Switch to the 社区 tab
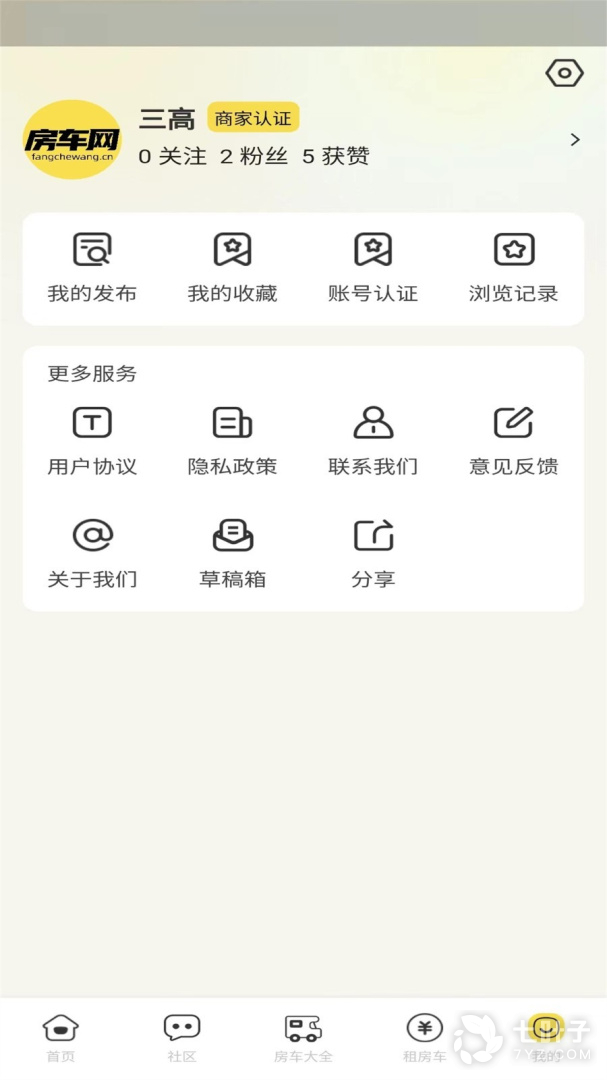Viewport: 607px width, 1080px height. [x=182, y=1037]
